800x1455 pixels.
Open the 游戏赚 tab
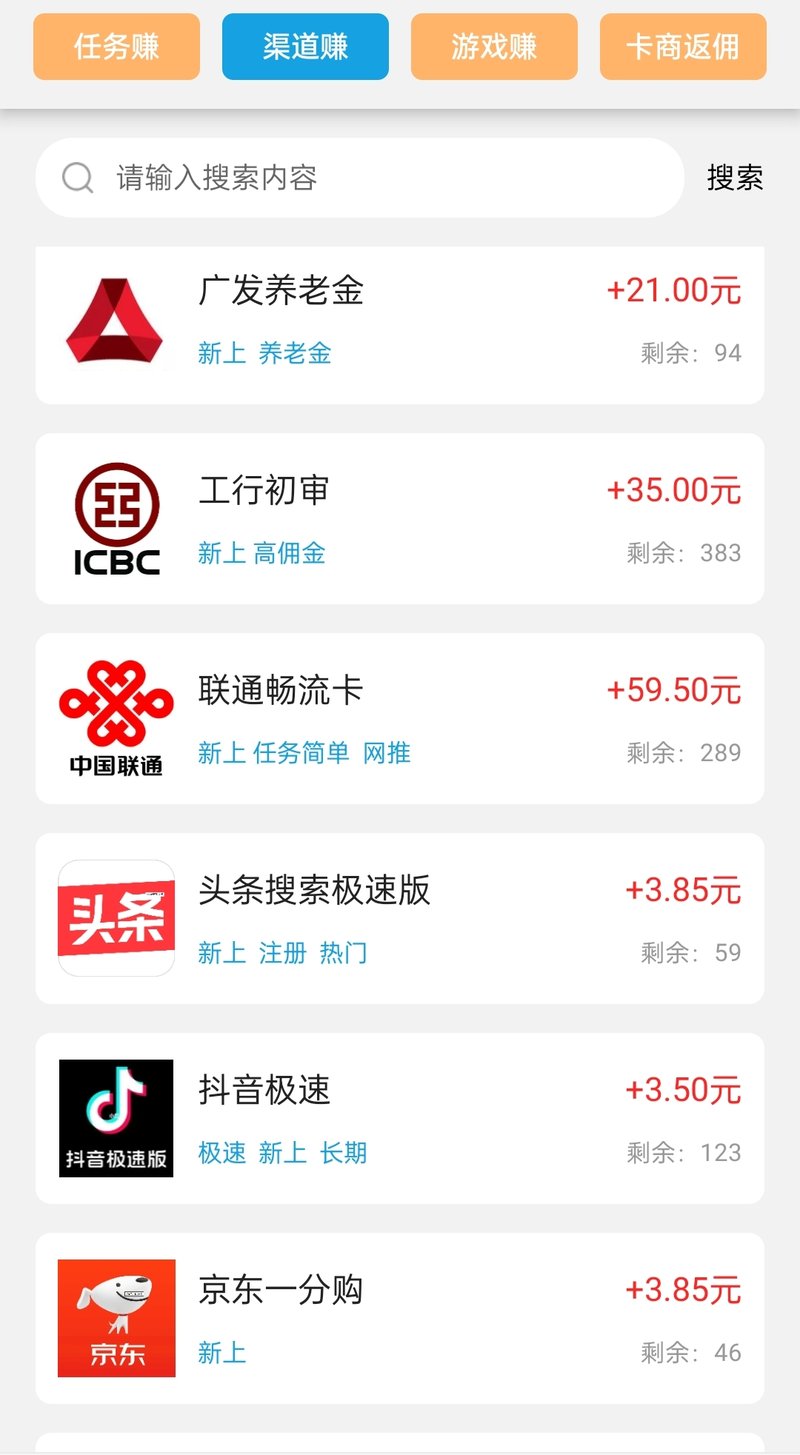(x=494, y=46)
